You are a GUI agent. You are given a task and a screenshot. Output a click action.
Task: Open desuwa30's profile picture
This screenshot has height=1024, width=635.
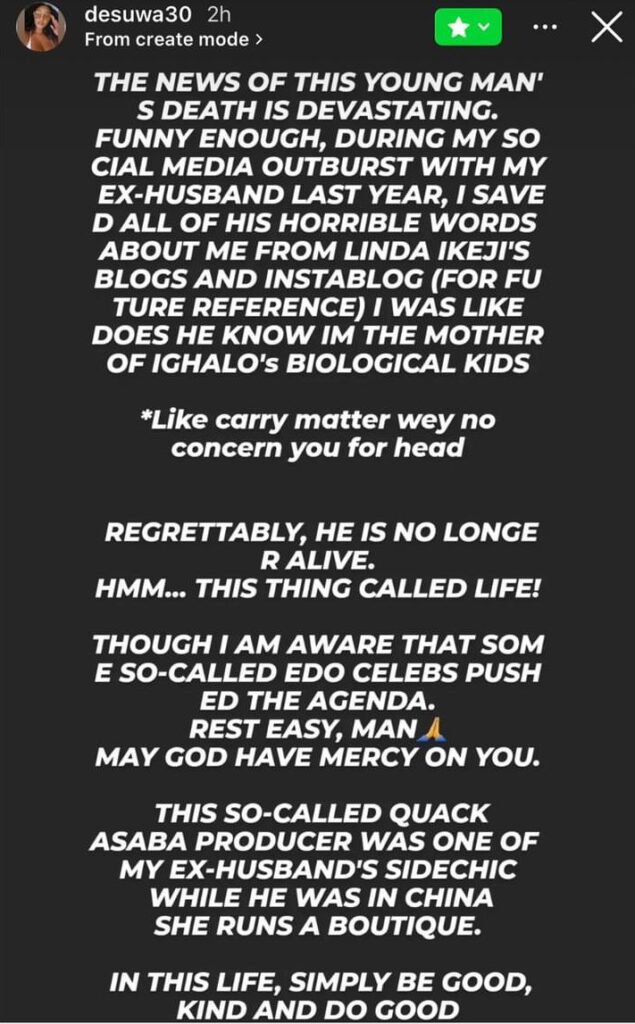tap(41, 27)
